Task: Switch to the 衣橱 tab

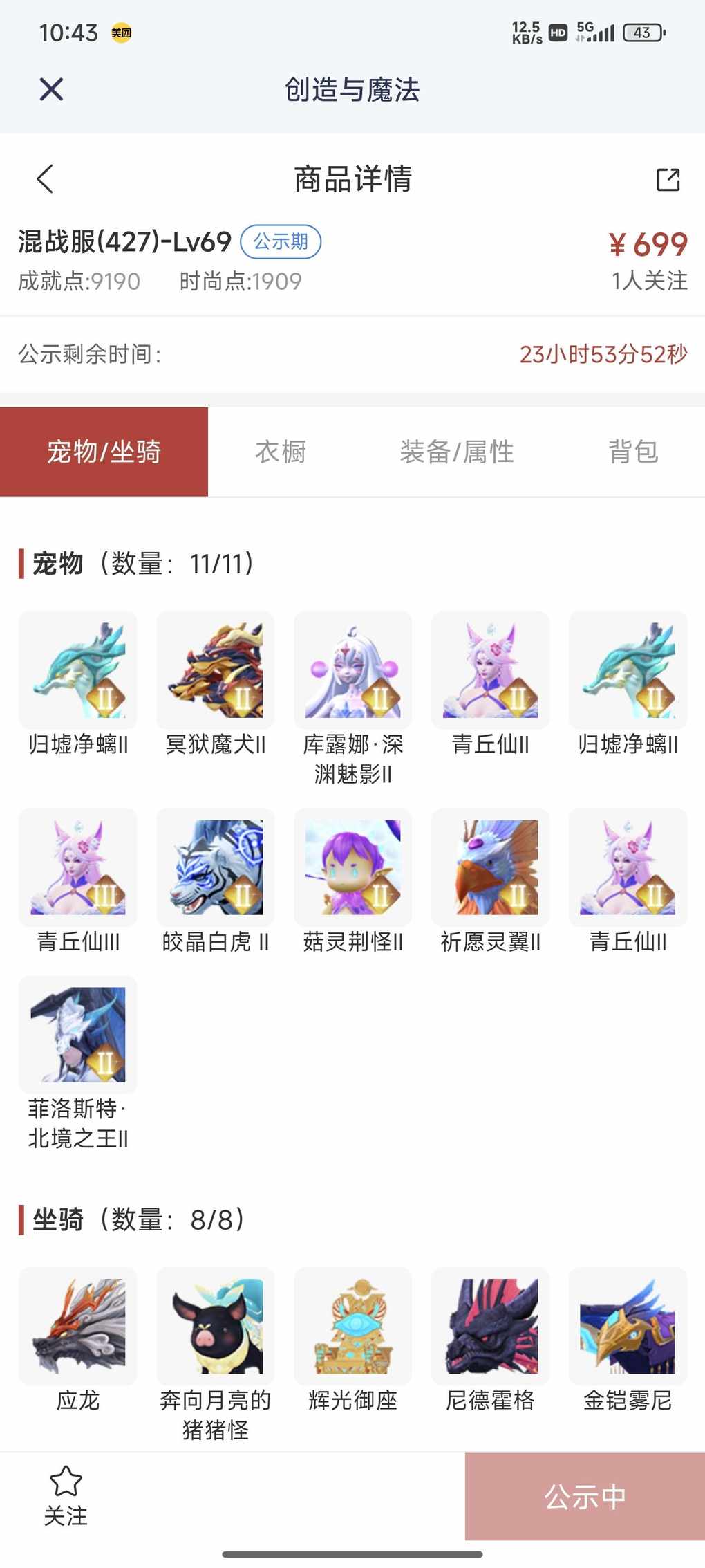Action: point(281,452)
